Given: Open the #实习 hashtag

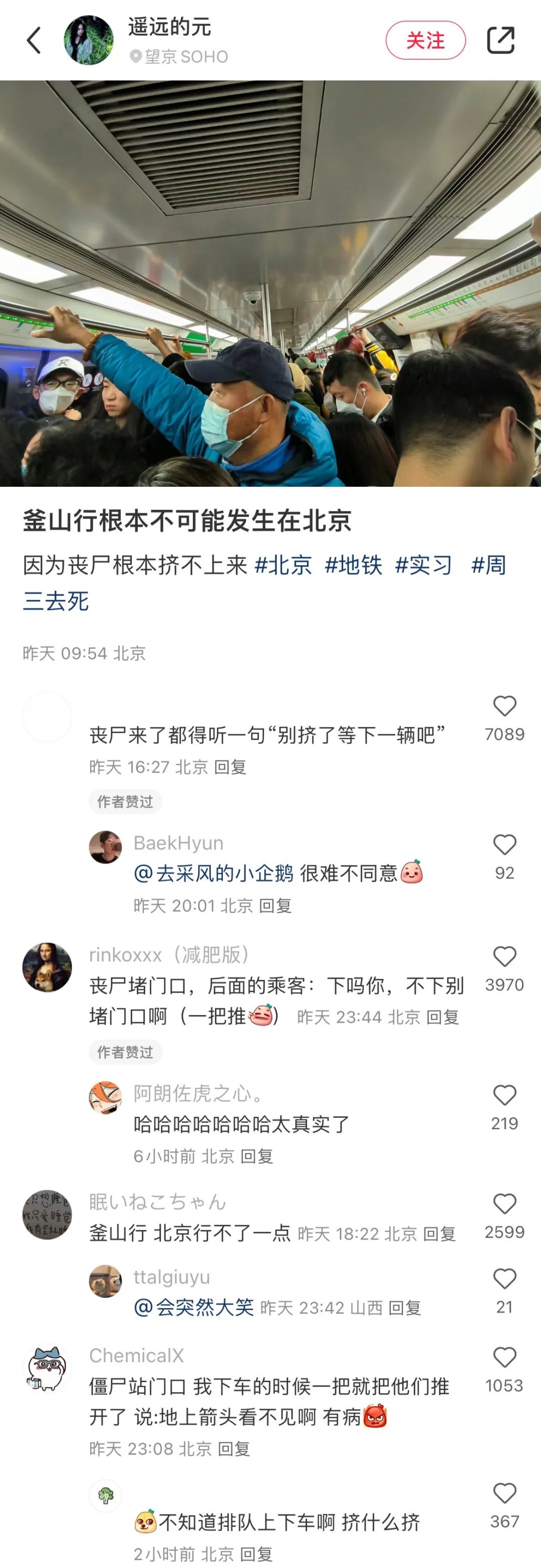Looking at the screenshot, I should 424,565.
